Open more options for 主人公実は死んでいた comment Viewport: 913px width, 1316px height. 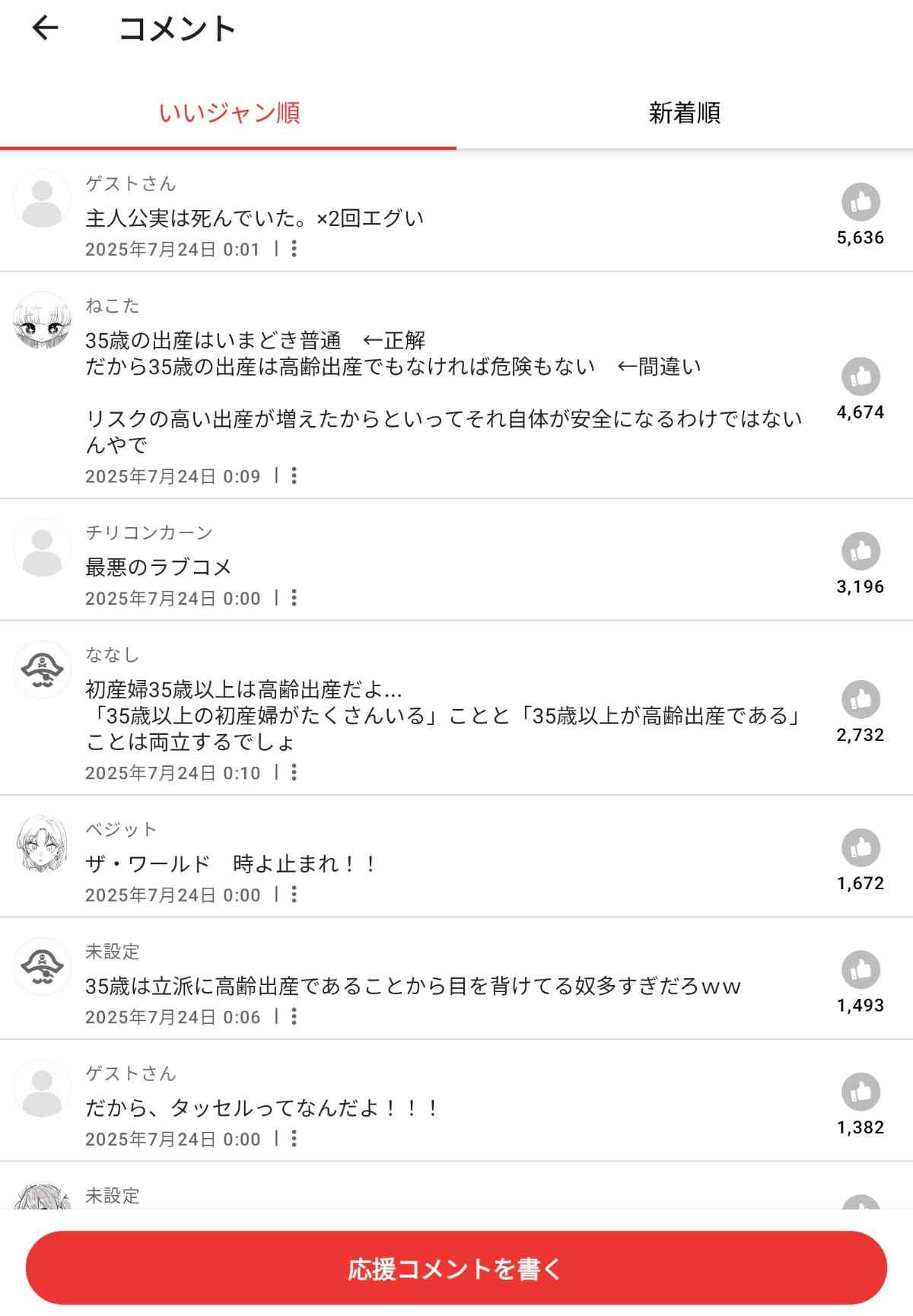[294, 249]
